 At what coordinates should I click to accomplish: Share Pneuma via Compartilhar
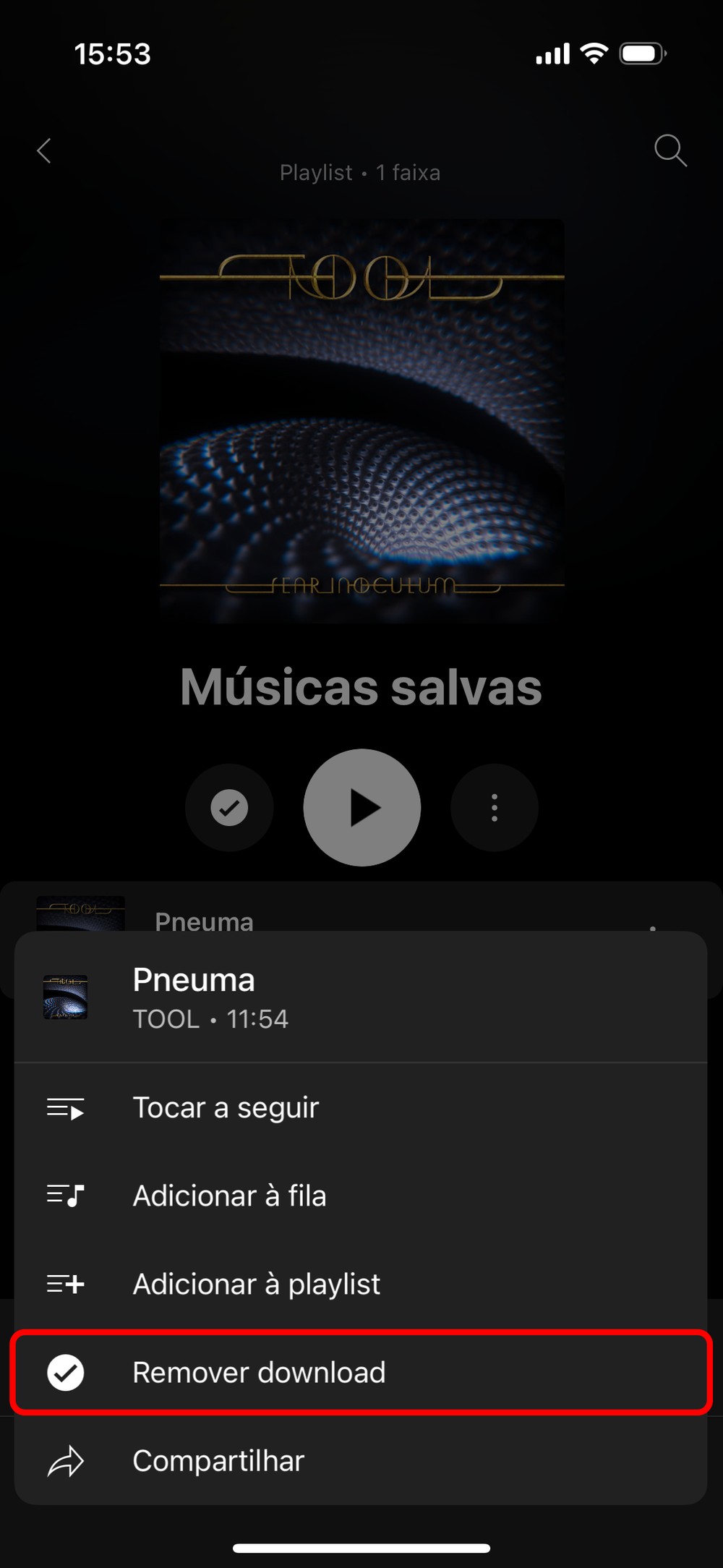(218, 1460)
